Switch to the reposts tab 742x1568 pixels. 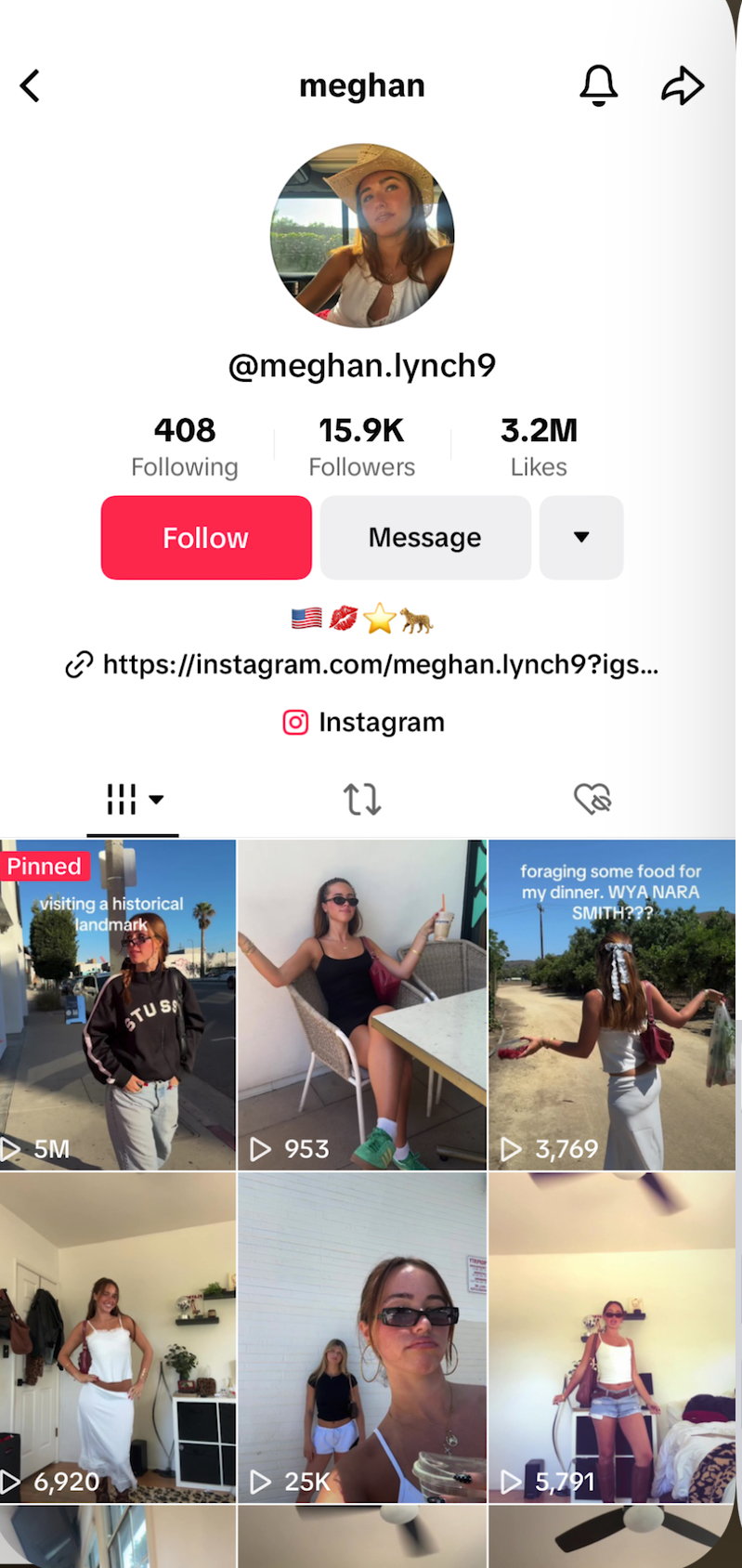362,799
